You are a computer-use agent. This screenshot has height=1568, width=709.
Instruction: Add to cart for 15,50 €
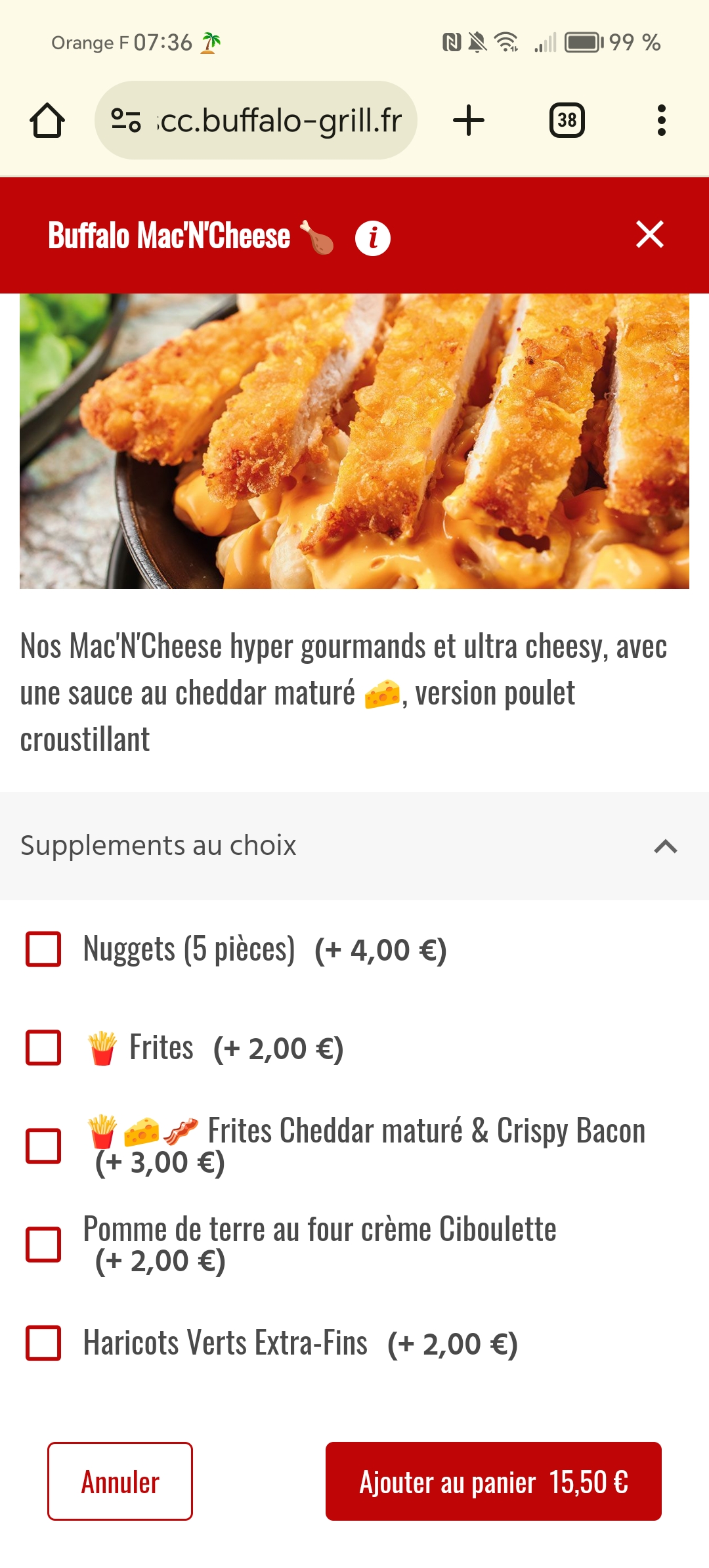(493, 1481)
